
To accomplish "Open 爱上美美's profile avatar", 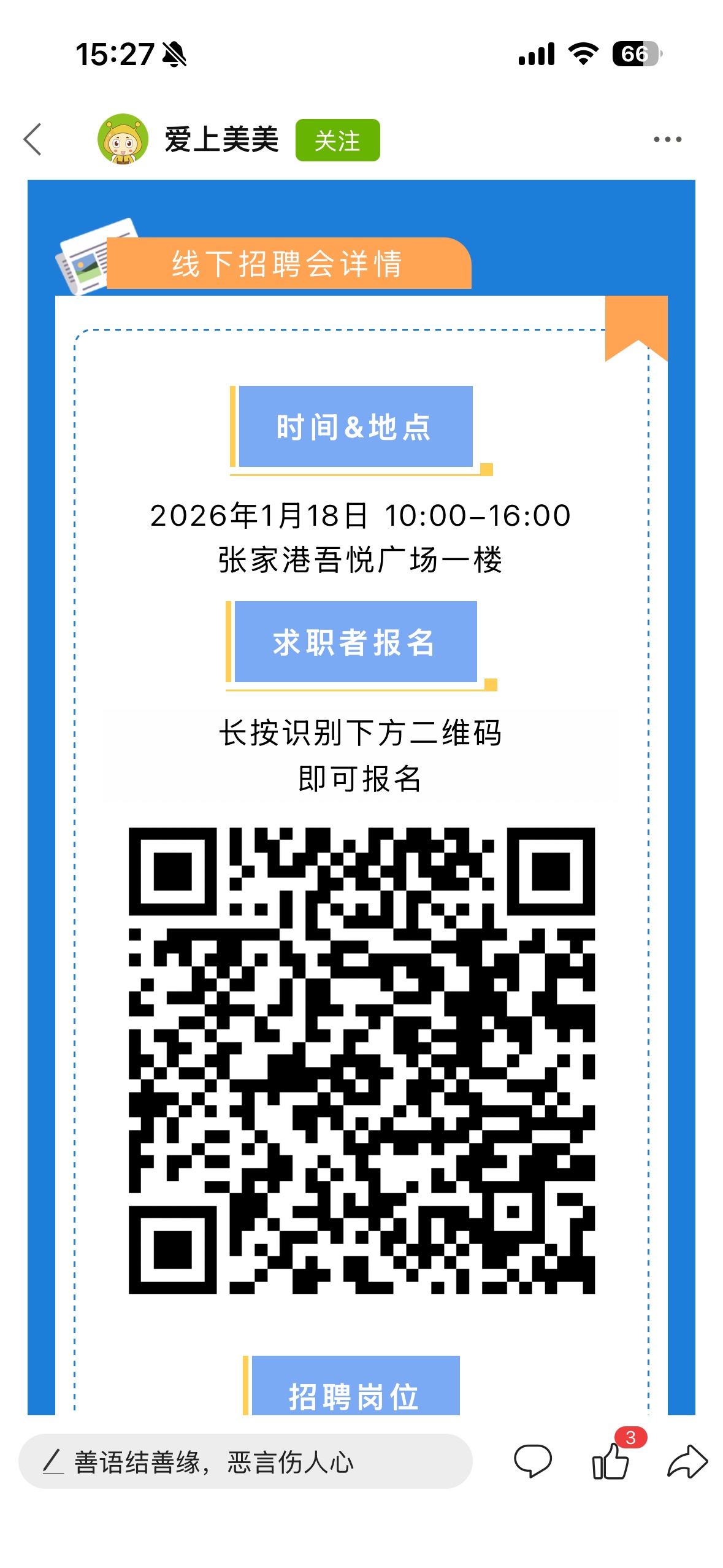I will [123, 139].
